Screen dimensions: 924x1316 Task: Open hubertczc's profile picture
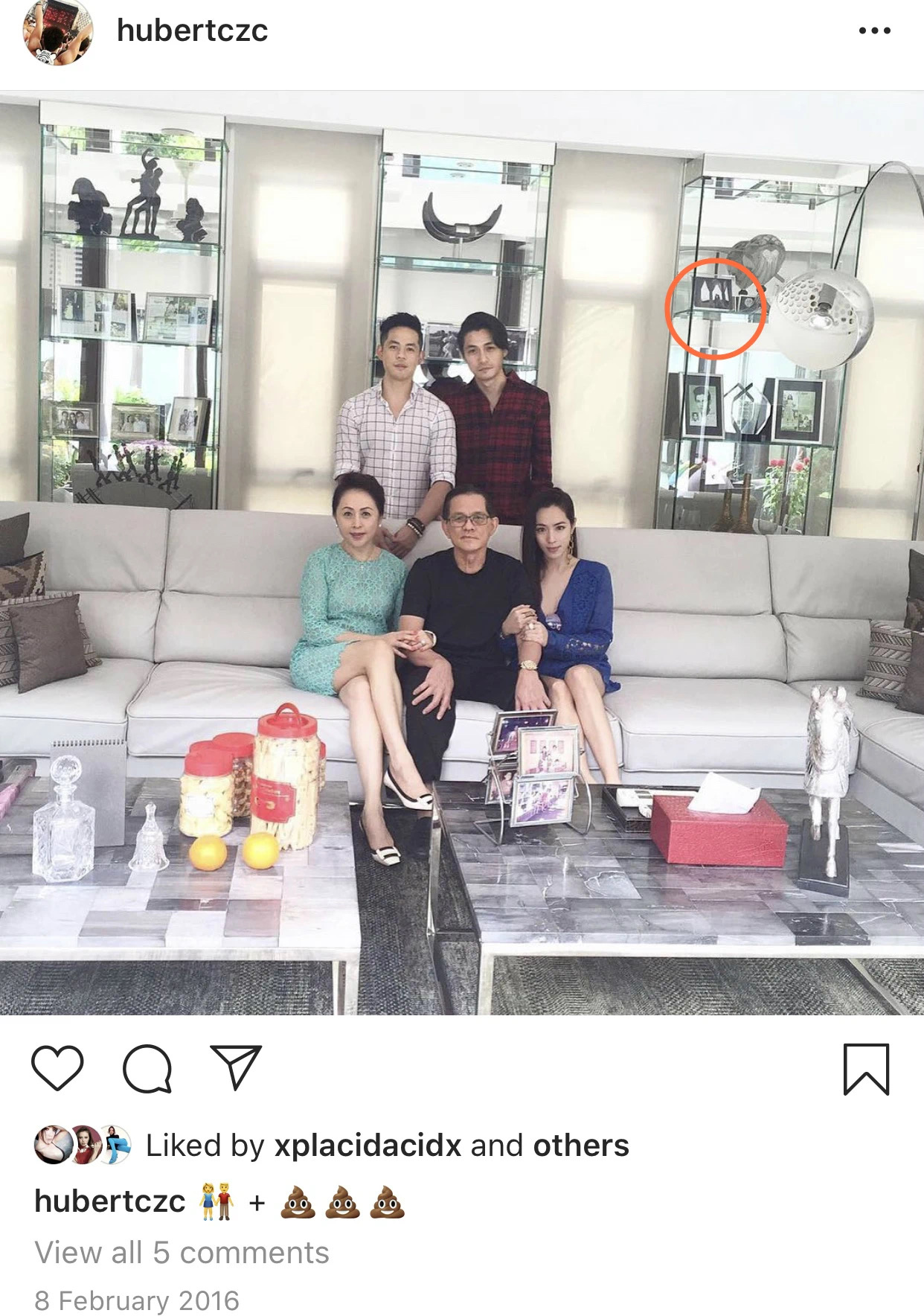(58, 31)
